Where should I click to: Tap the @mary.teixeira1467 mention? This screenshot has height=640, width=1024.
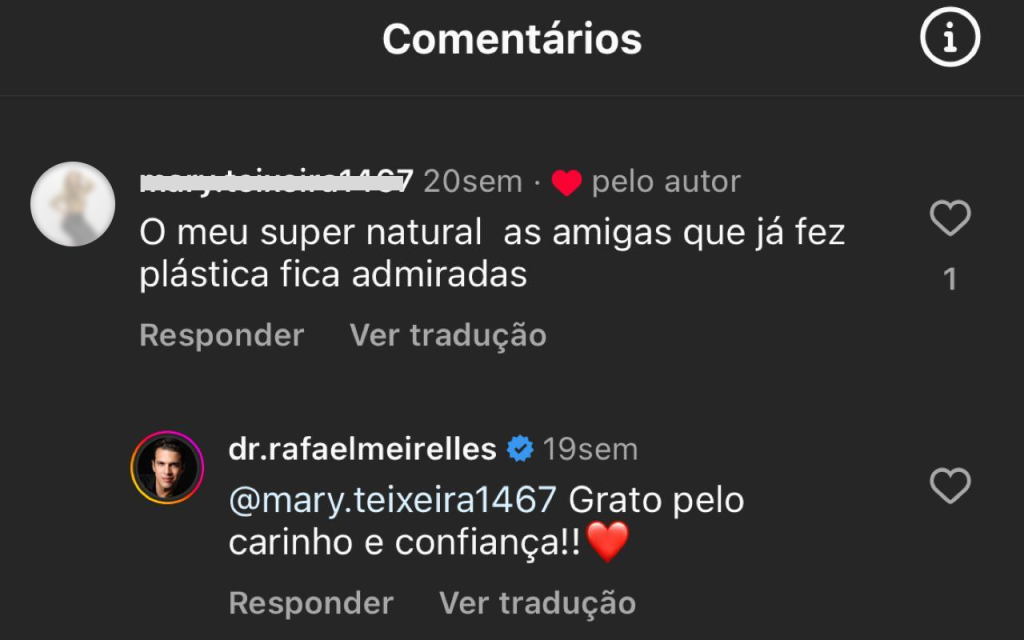pos(392,498)
